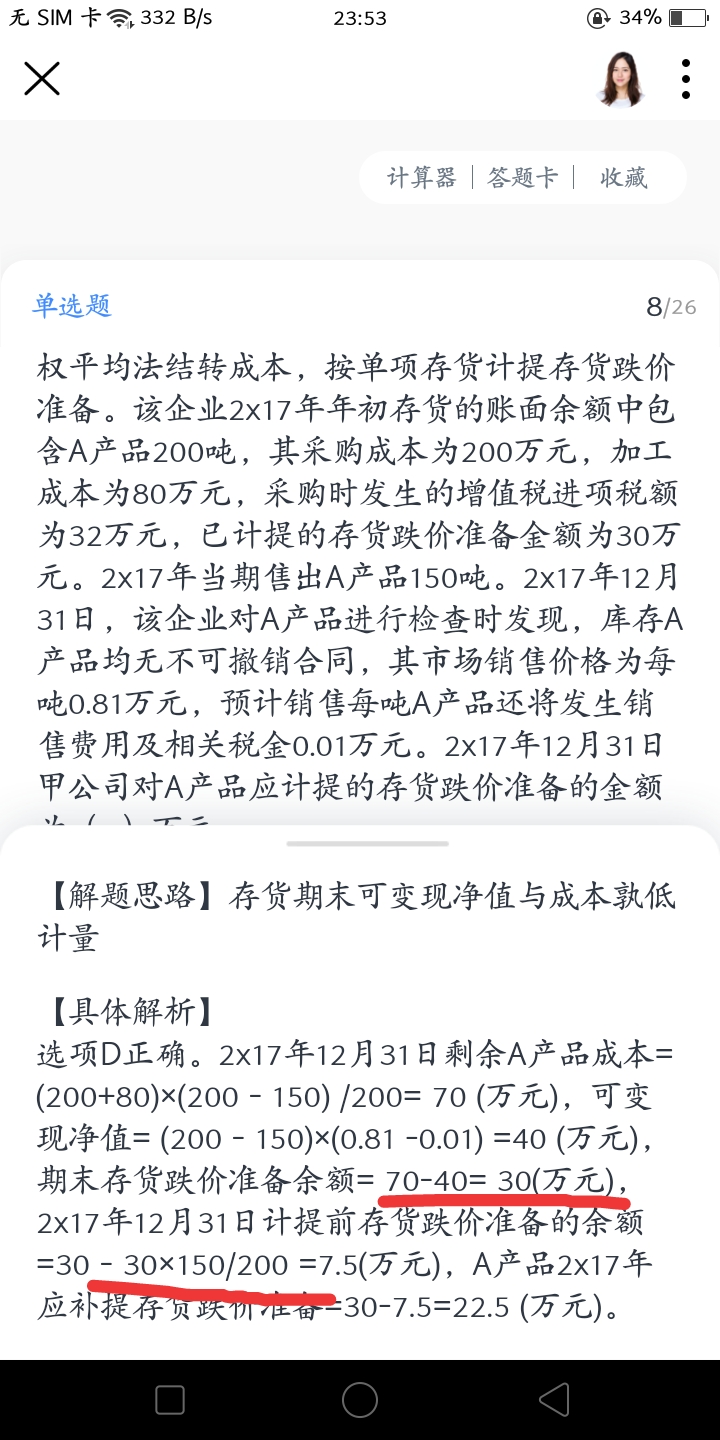Open the three-dot overflow menu

(686, 78)
